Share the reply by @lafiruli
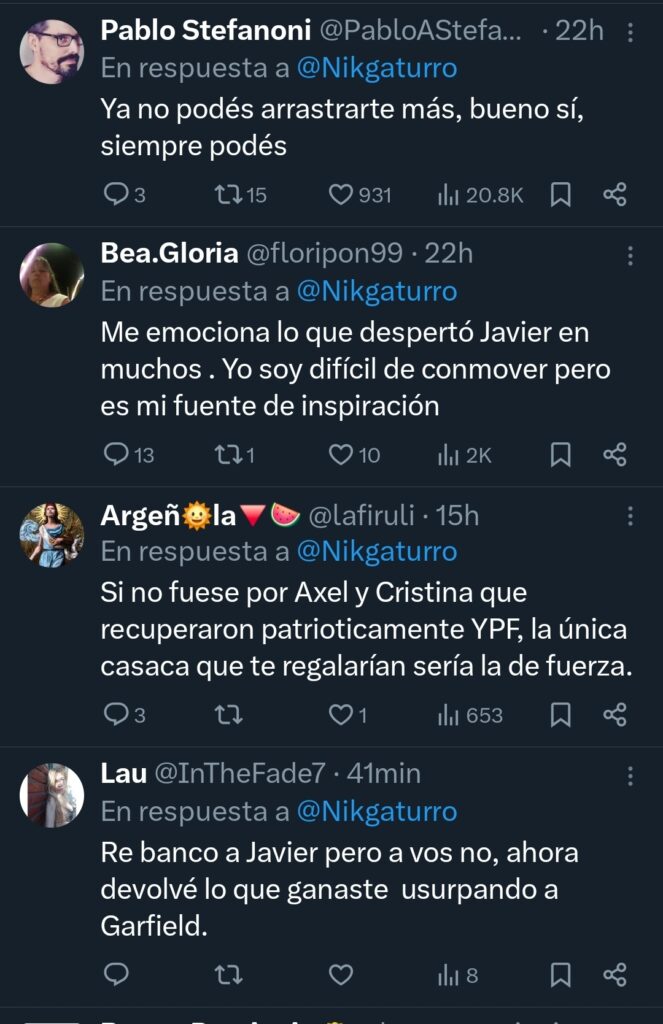The width and height of the screenshot is (663, 1024). (615, 715)
